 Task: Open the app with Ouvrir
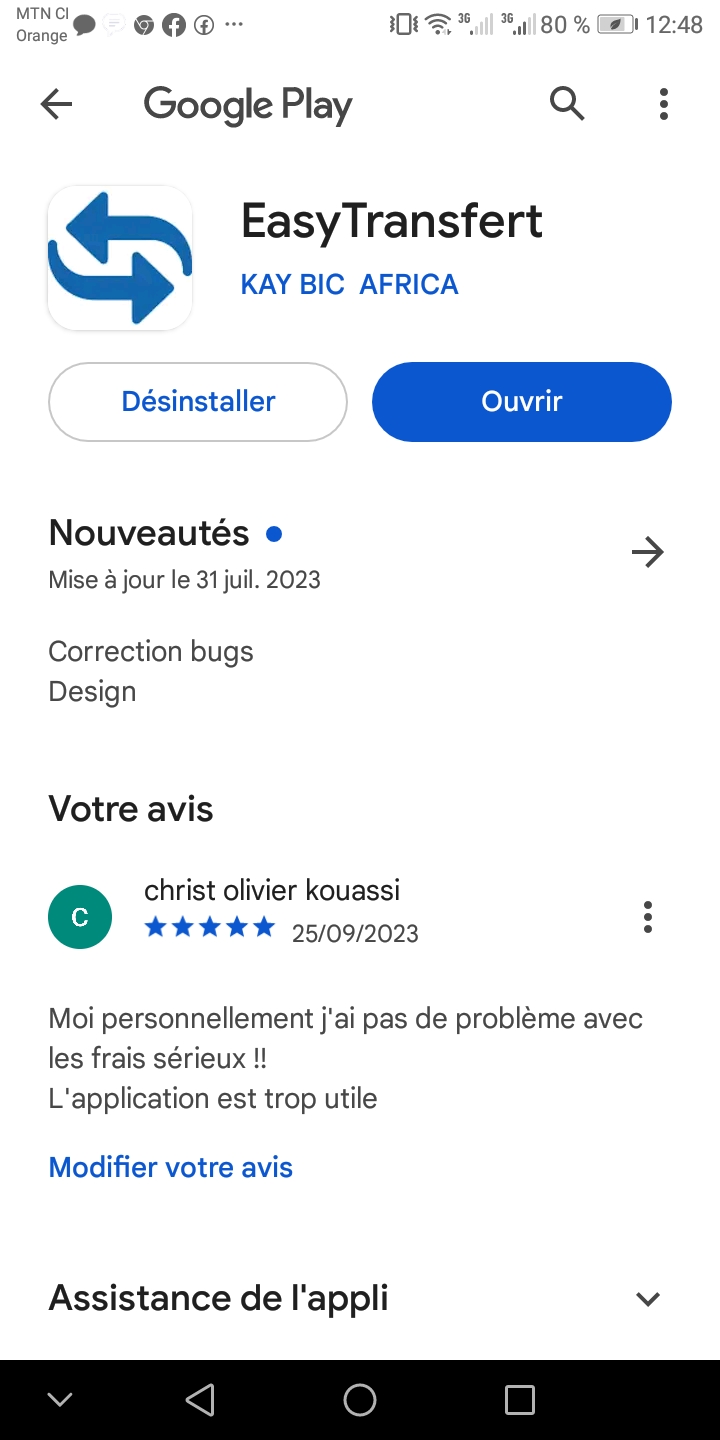tap(522, 402)
